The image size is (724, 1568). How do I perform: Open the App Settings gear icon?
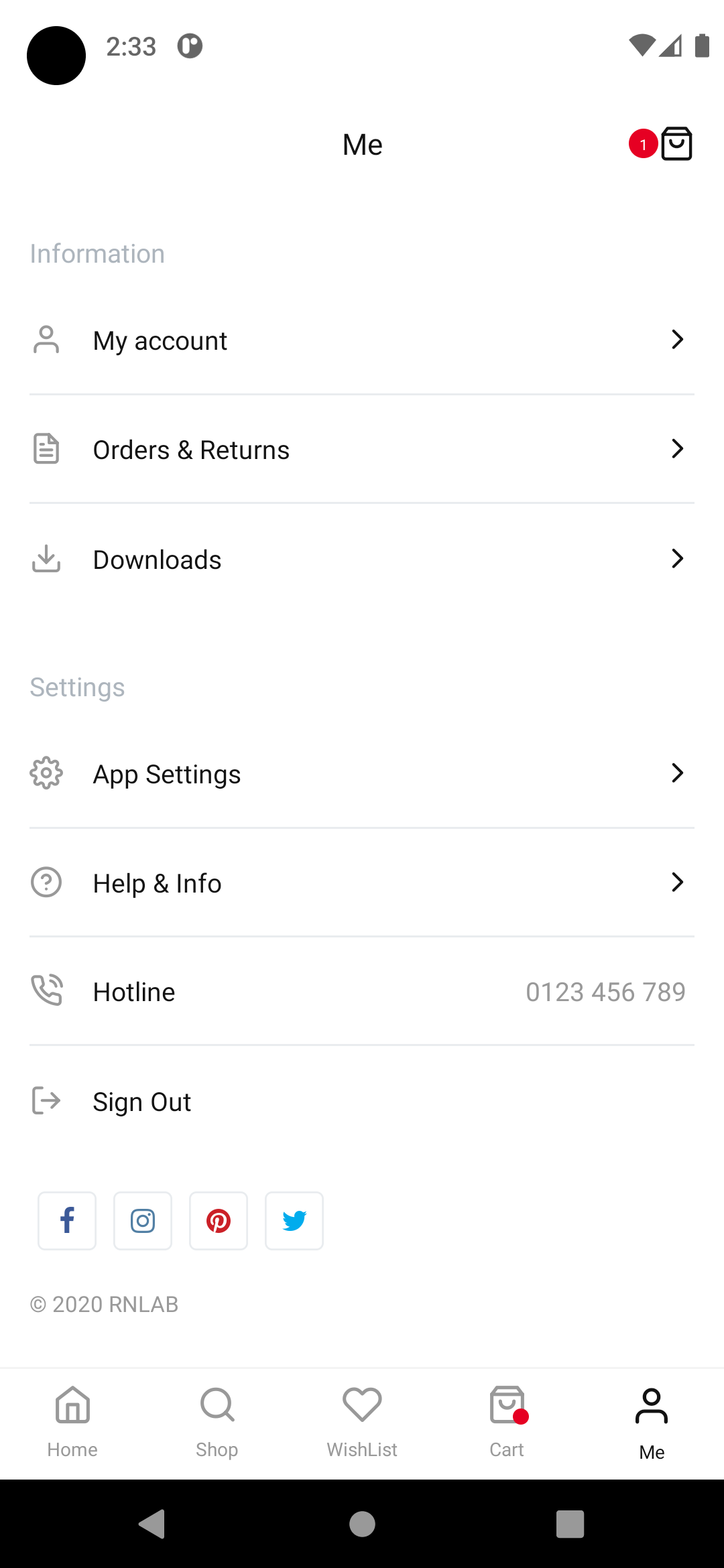point(46,773)
